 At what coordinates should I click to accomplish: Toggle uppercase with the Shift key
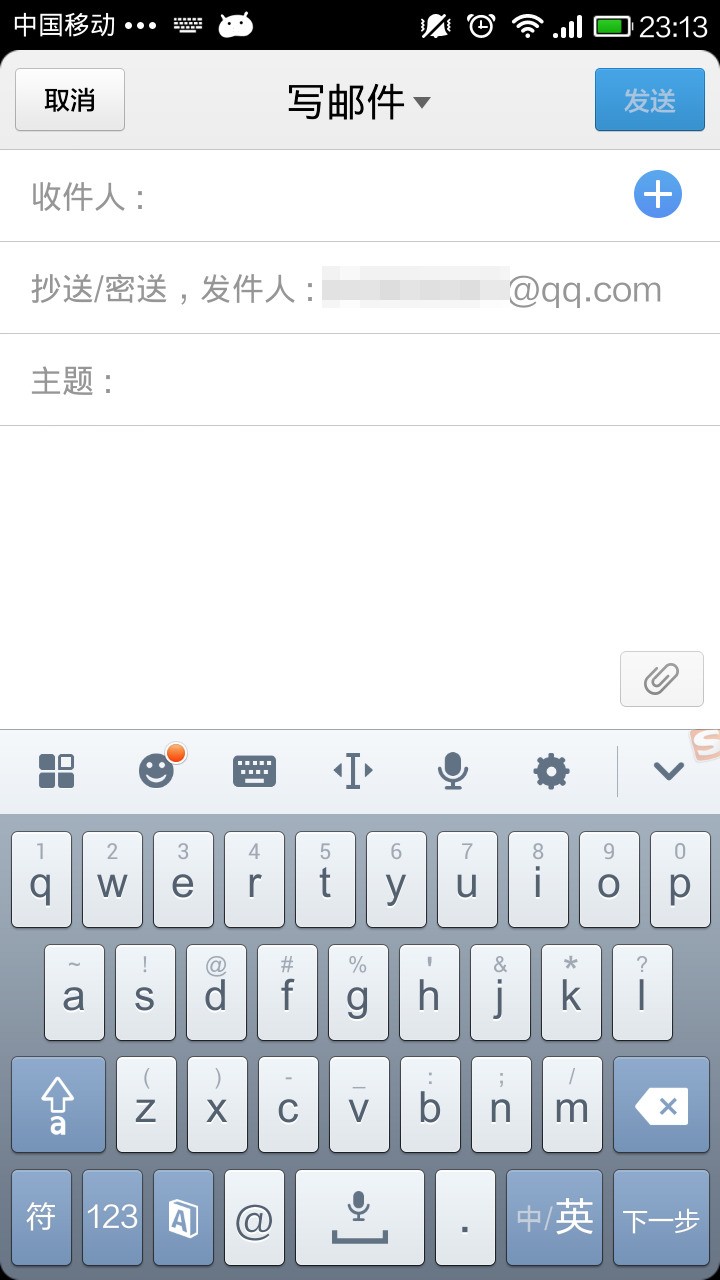click(x=57, y=1105)
